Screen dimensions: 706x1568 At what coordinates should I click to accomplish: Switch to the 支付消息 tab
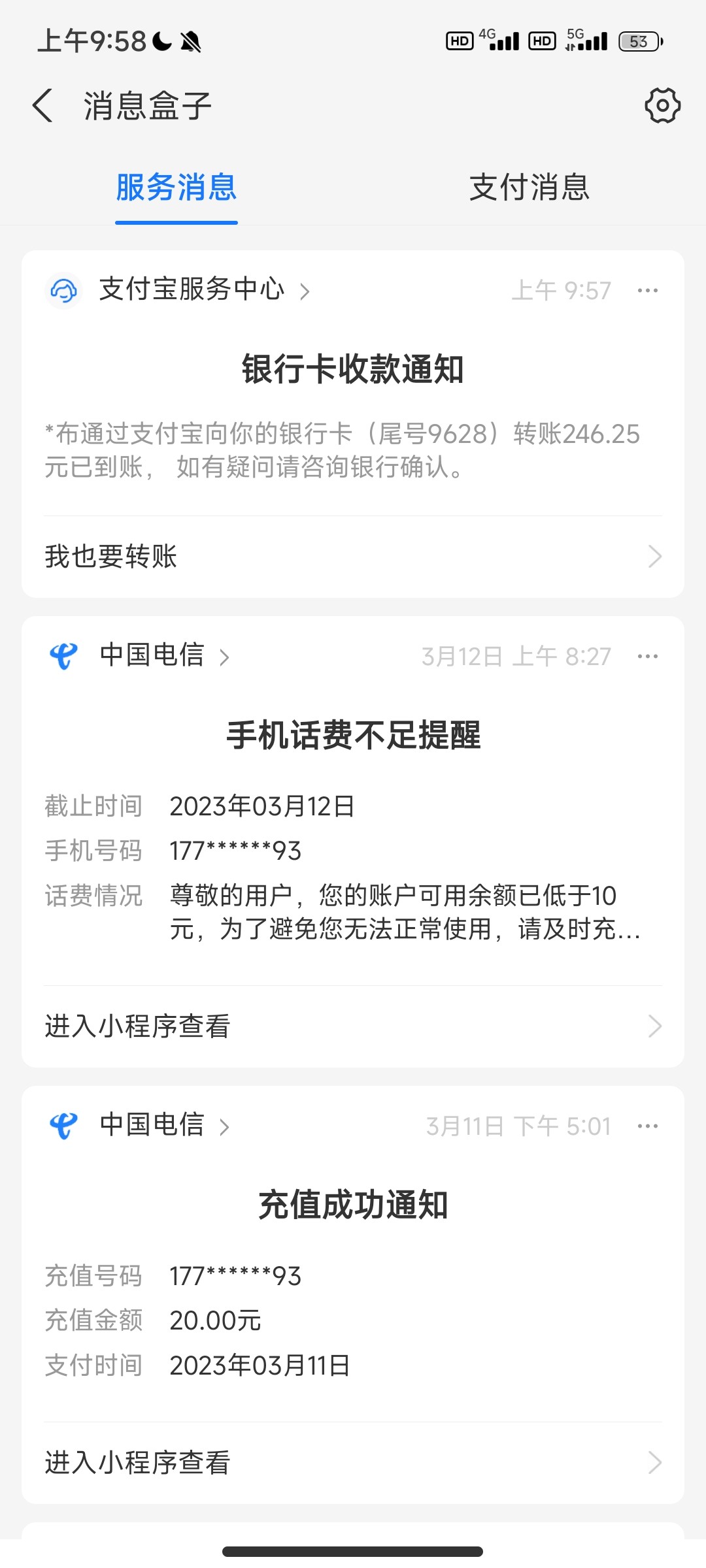click(x=529, y=188)
